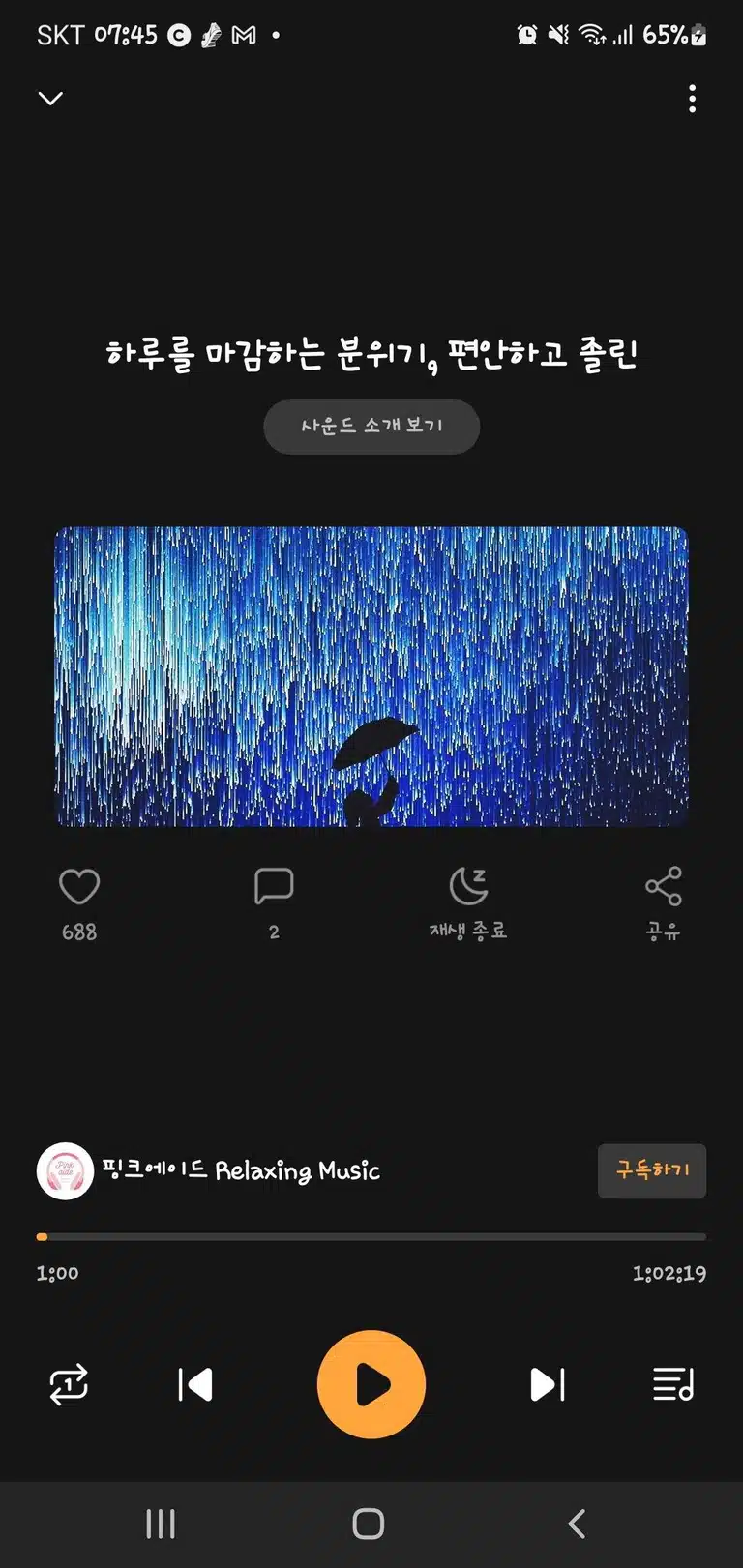The image size is (743, 1568).
Task: Open the playlist queue icon
Action: click(x=673, y=1384)
